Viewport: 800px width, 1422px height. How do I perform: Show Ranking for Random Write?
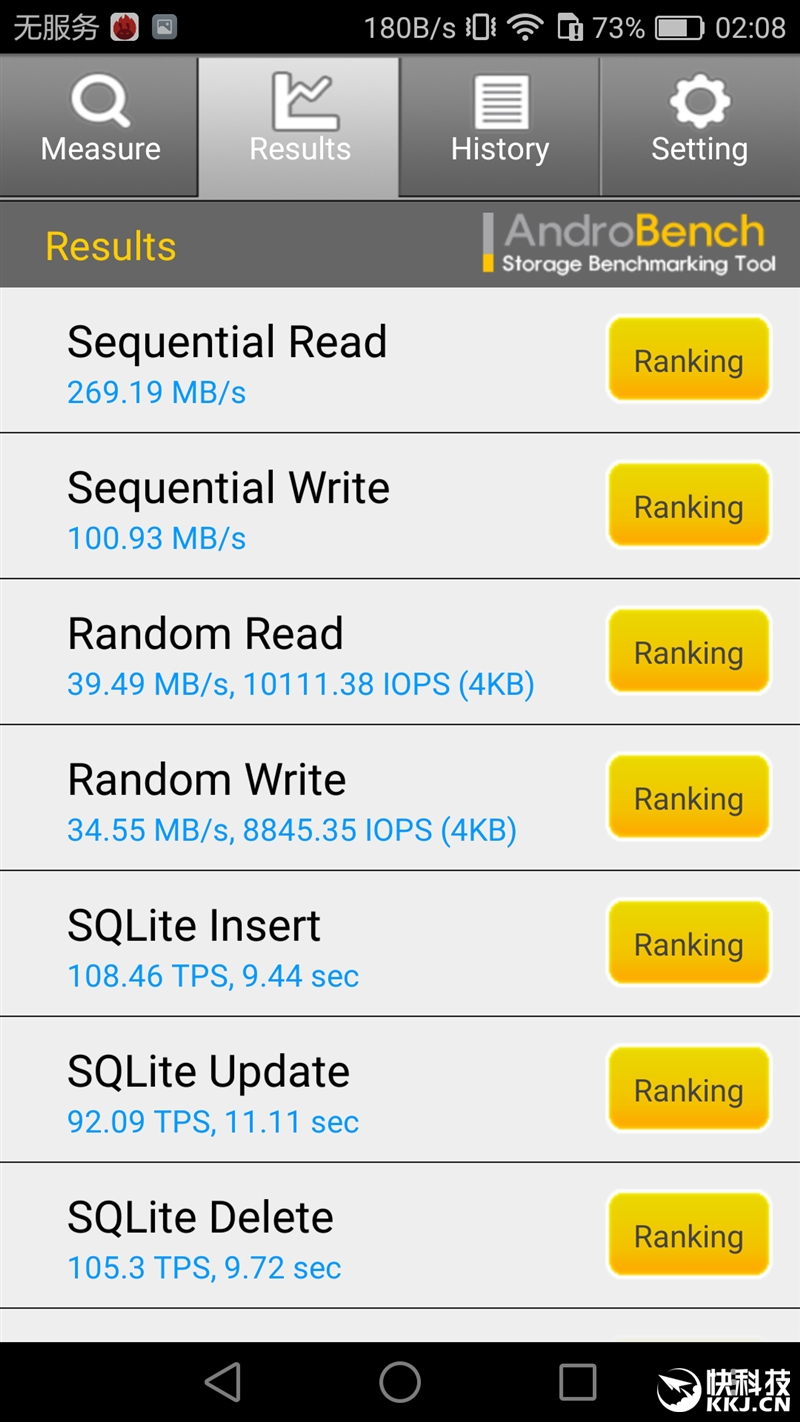[688, 798]
